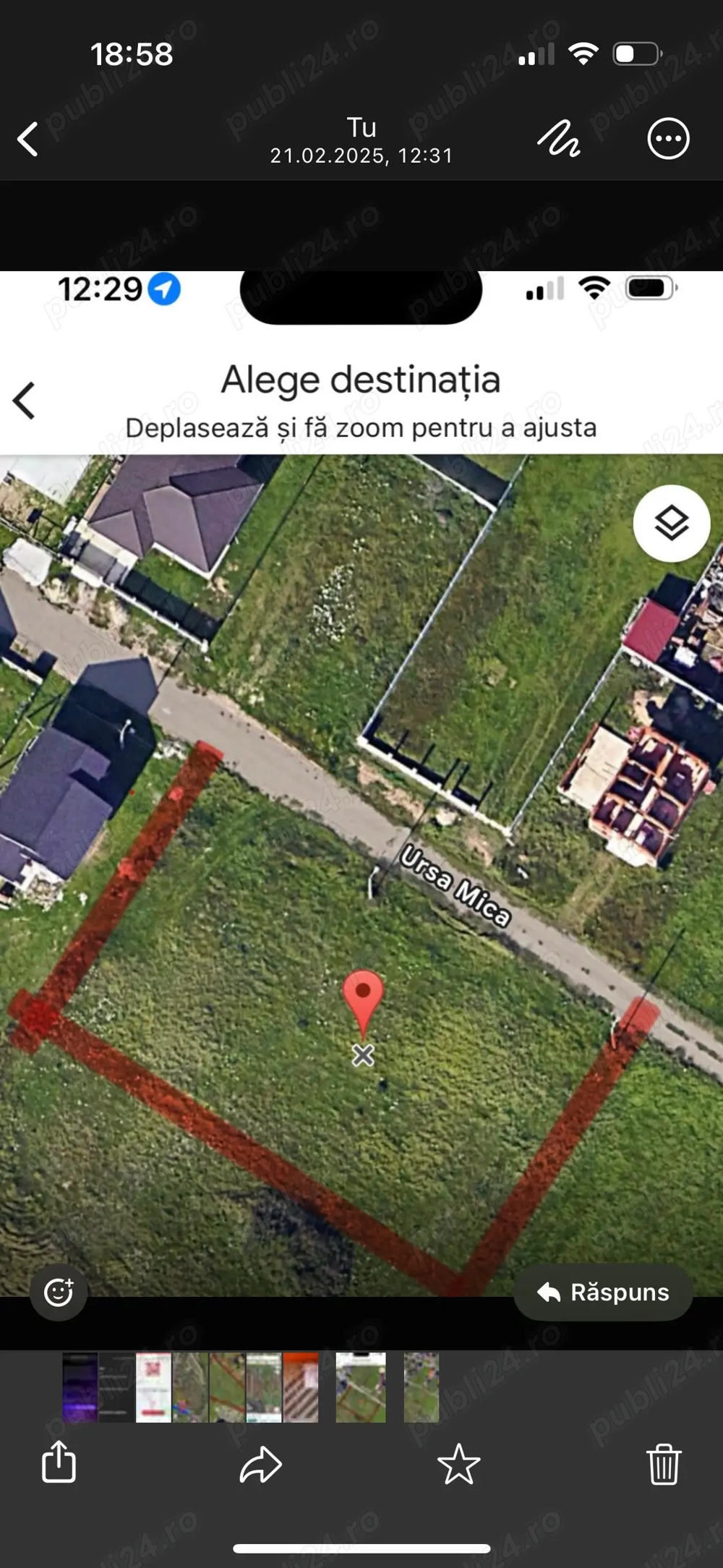Tap the back chevron at top left
This screenshot has height=1568, width=723.
pos(27,137)
